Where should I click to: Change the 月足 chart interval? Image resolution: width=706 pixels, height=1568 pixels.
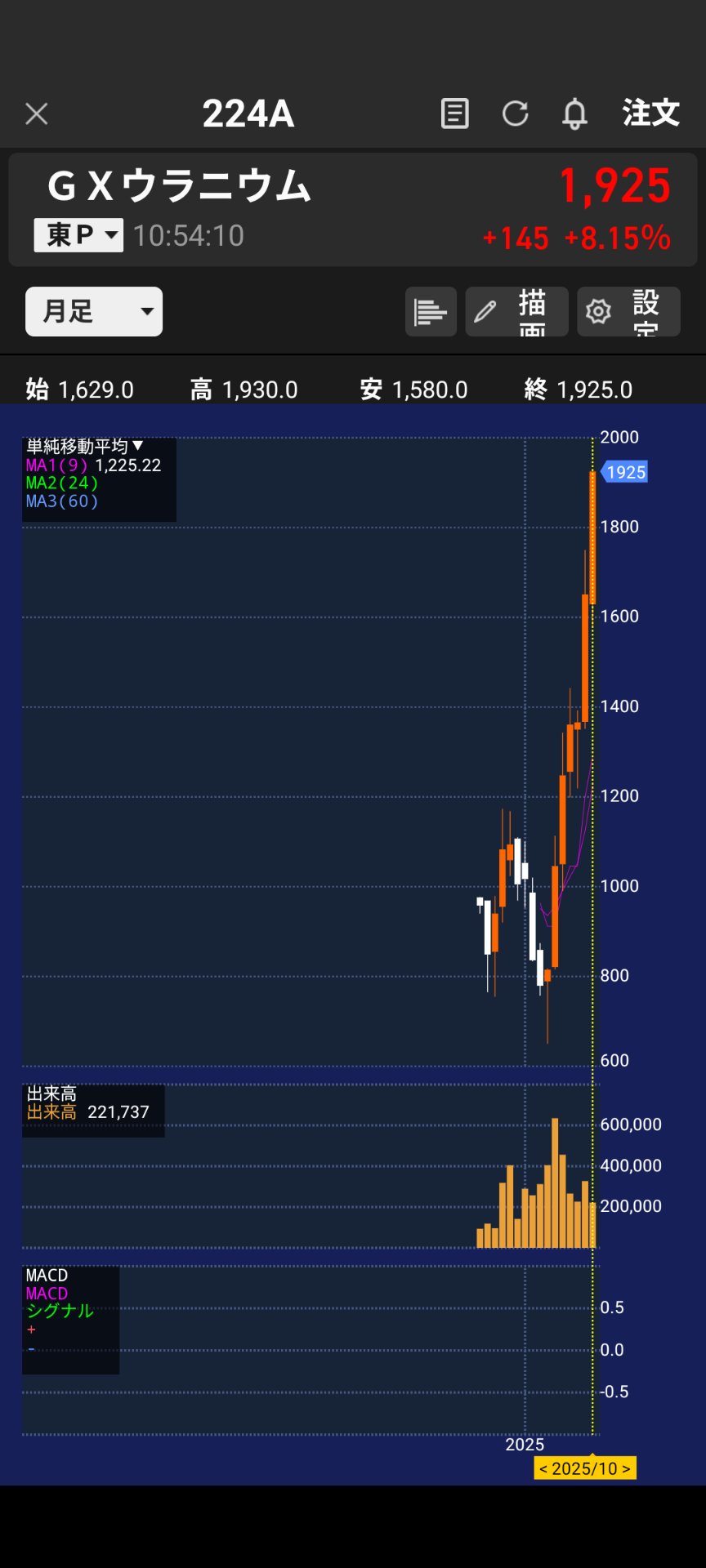click(94, 311)
